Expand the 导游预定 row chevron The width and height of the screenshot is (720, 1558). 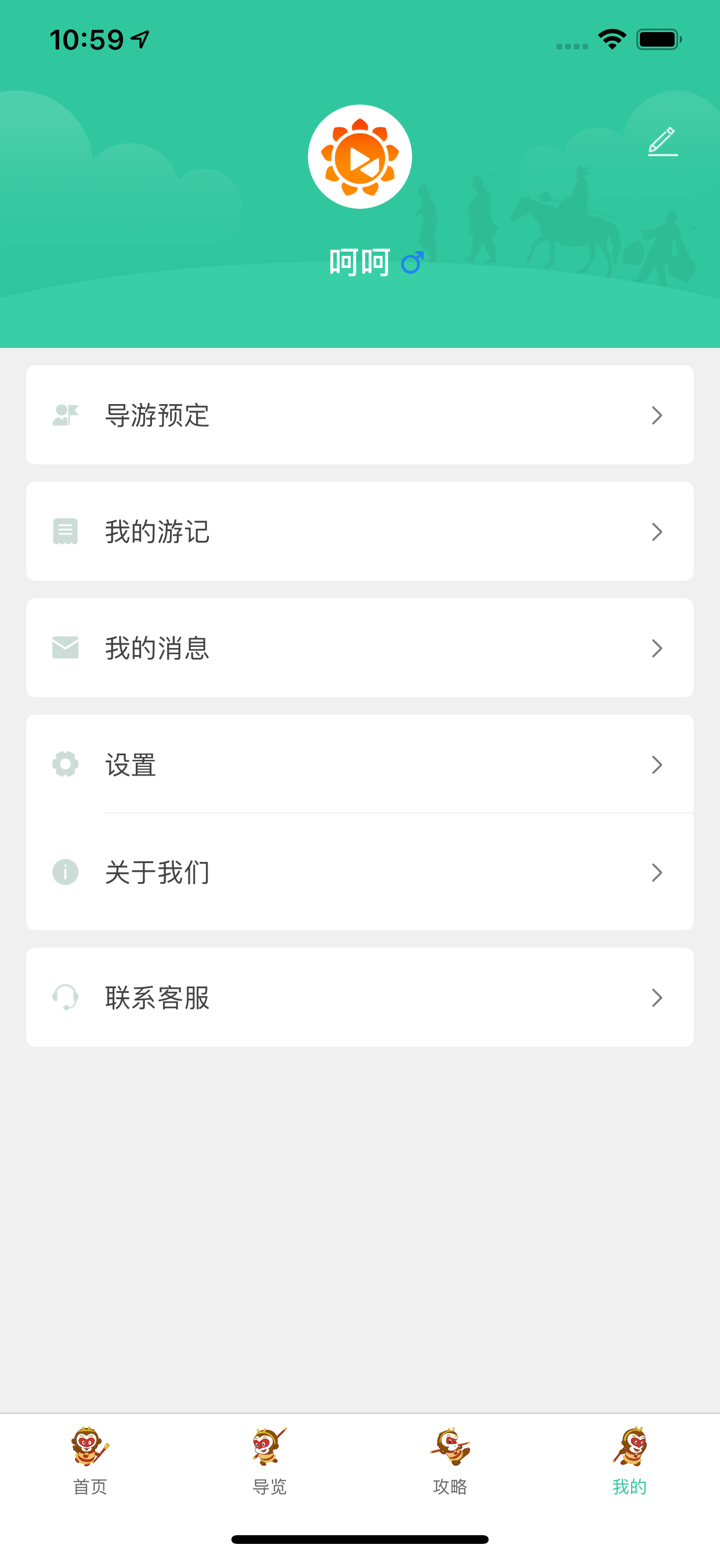pos(657,415)
